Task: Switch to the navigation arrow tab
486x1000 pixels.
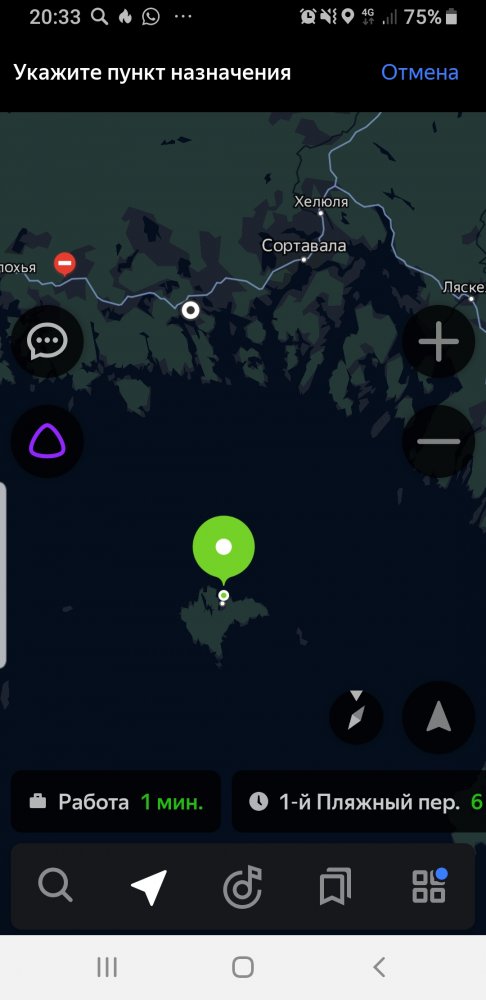Action: point(149,886)
